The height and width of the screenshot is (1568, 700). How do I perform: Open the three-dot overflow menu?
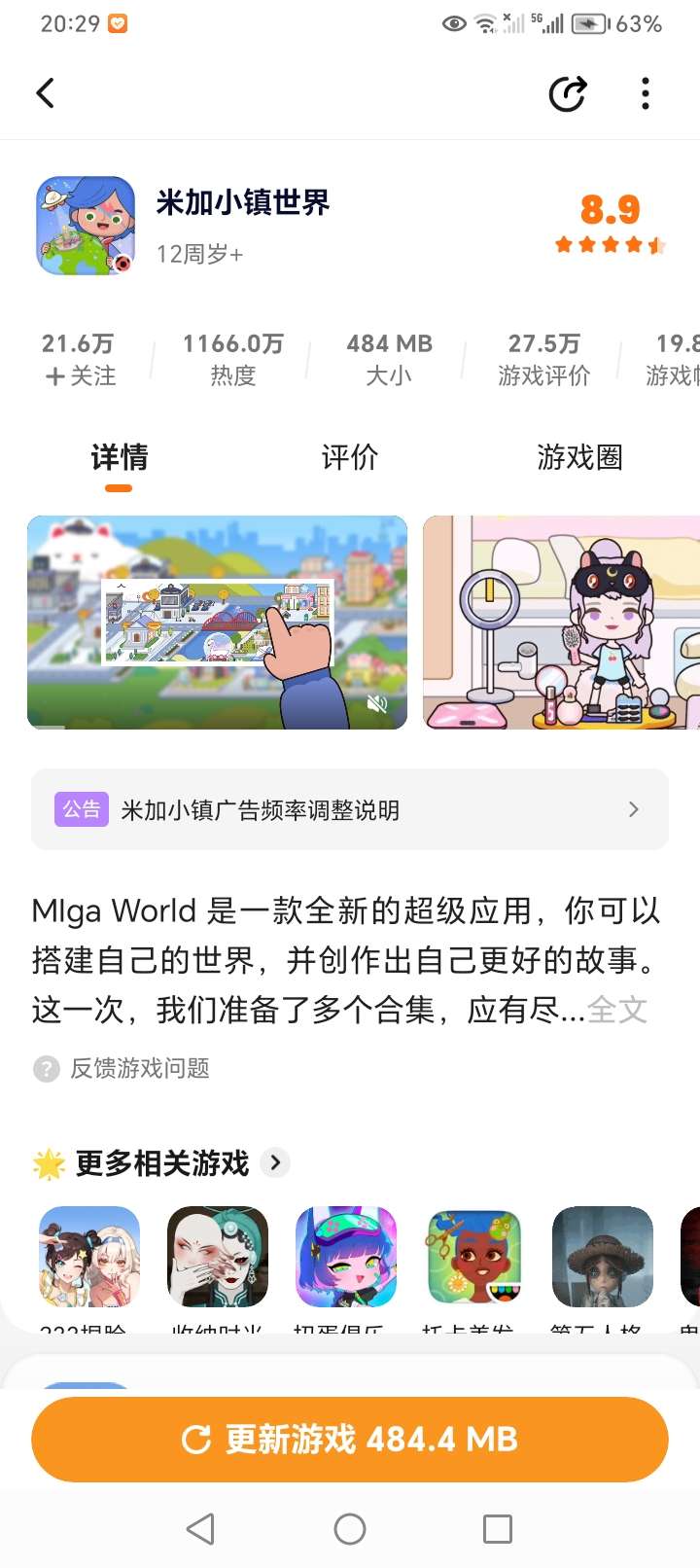click(x=645, y=93)
